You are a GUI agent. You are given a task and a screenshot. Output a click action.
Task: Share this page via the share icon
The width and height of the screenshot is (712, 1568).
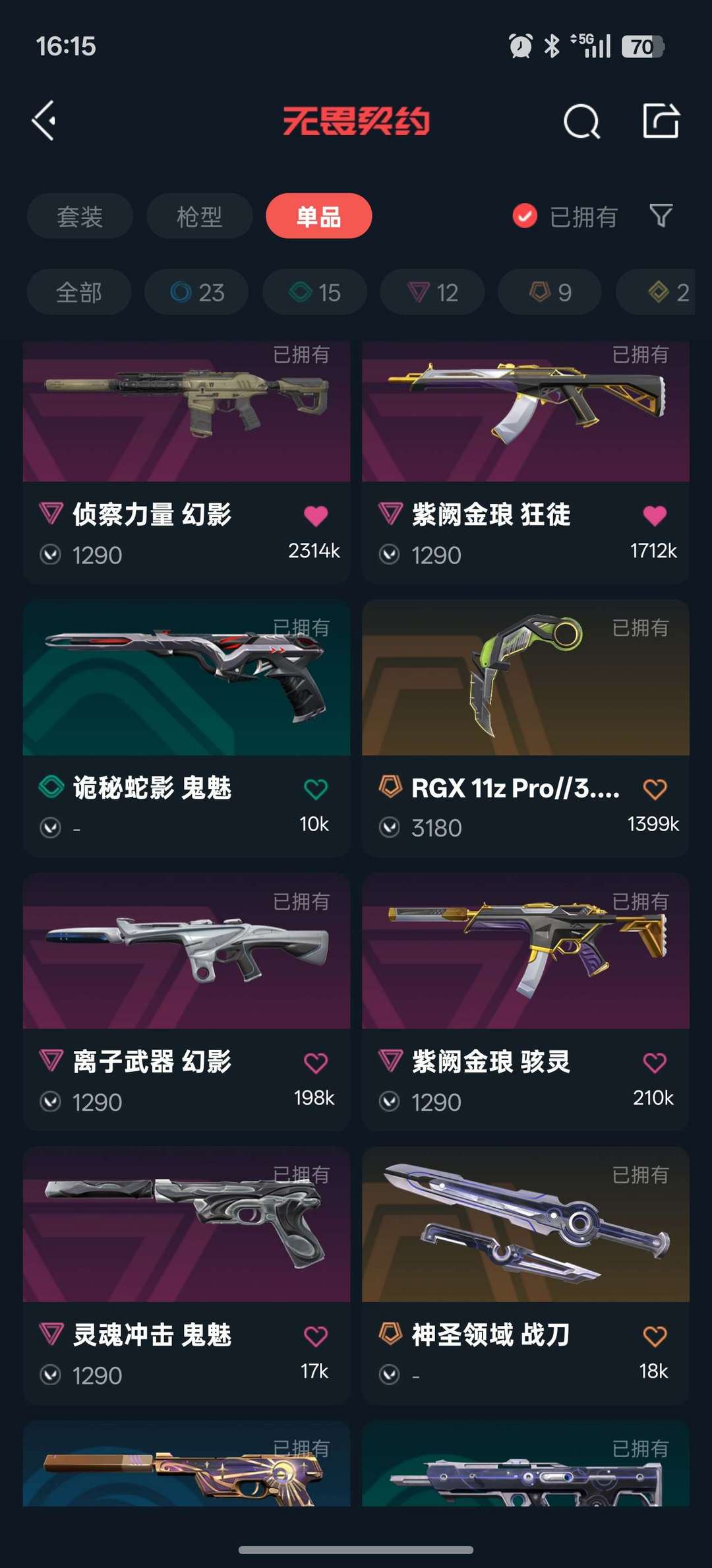coord(661,121)
